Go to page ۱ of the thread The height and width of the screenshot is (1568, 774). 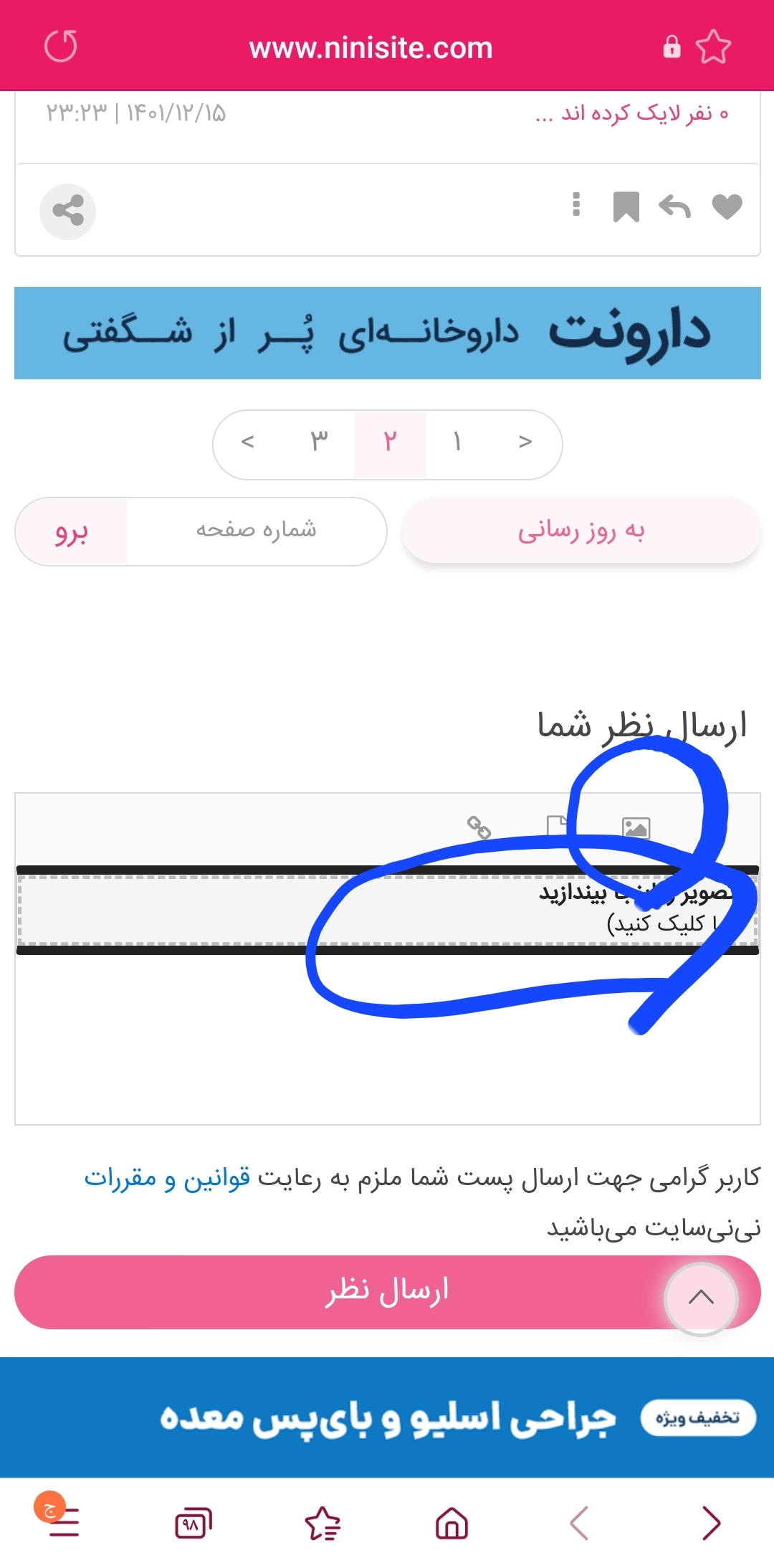pyautogui.click(x=457, y=442)
